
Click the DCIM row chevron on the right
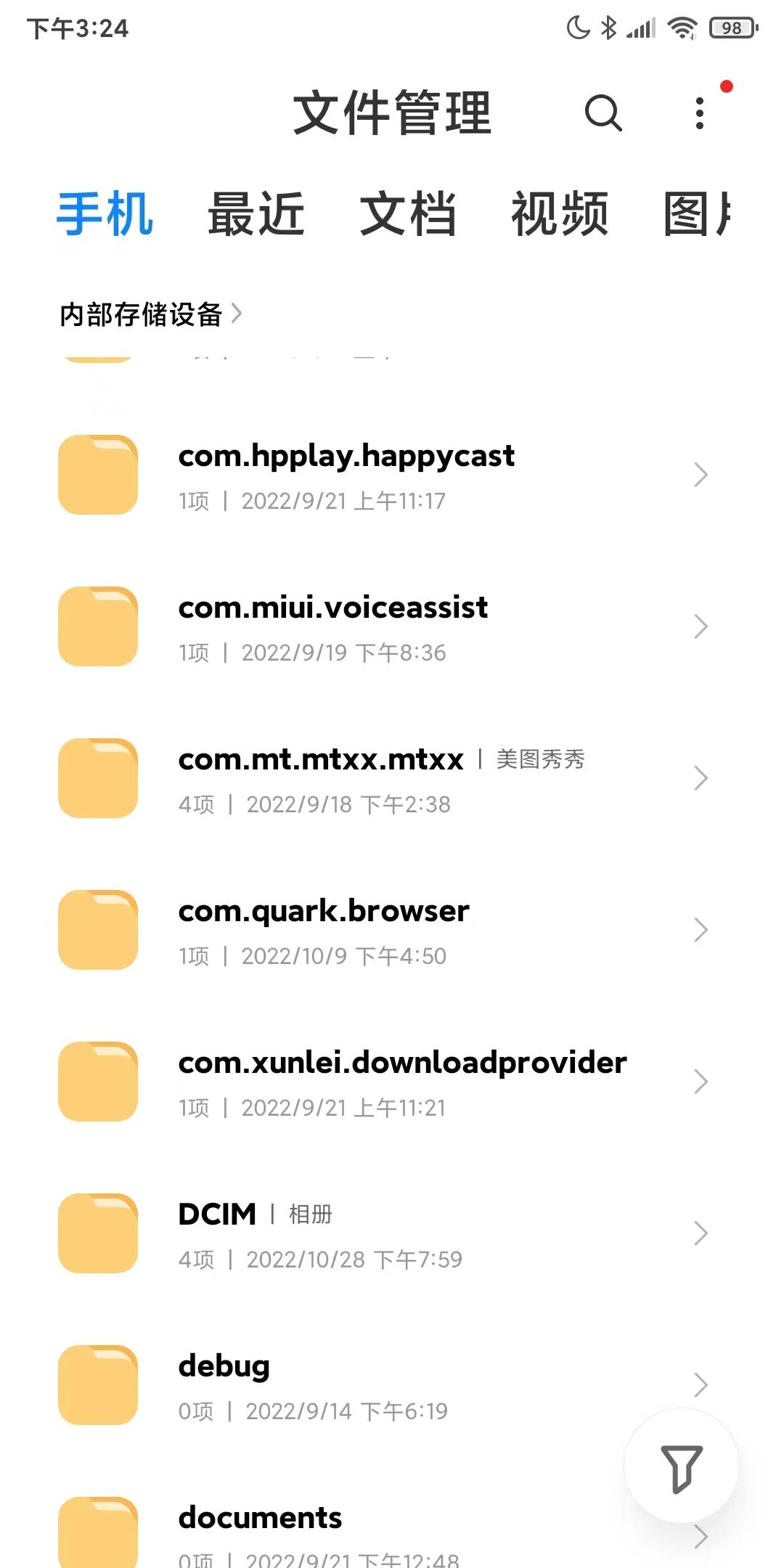701,1233
